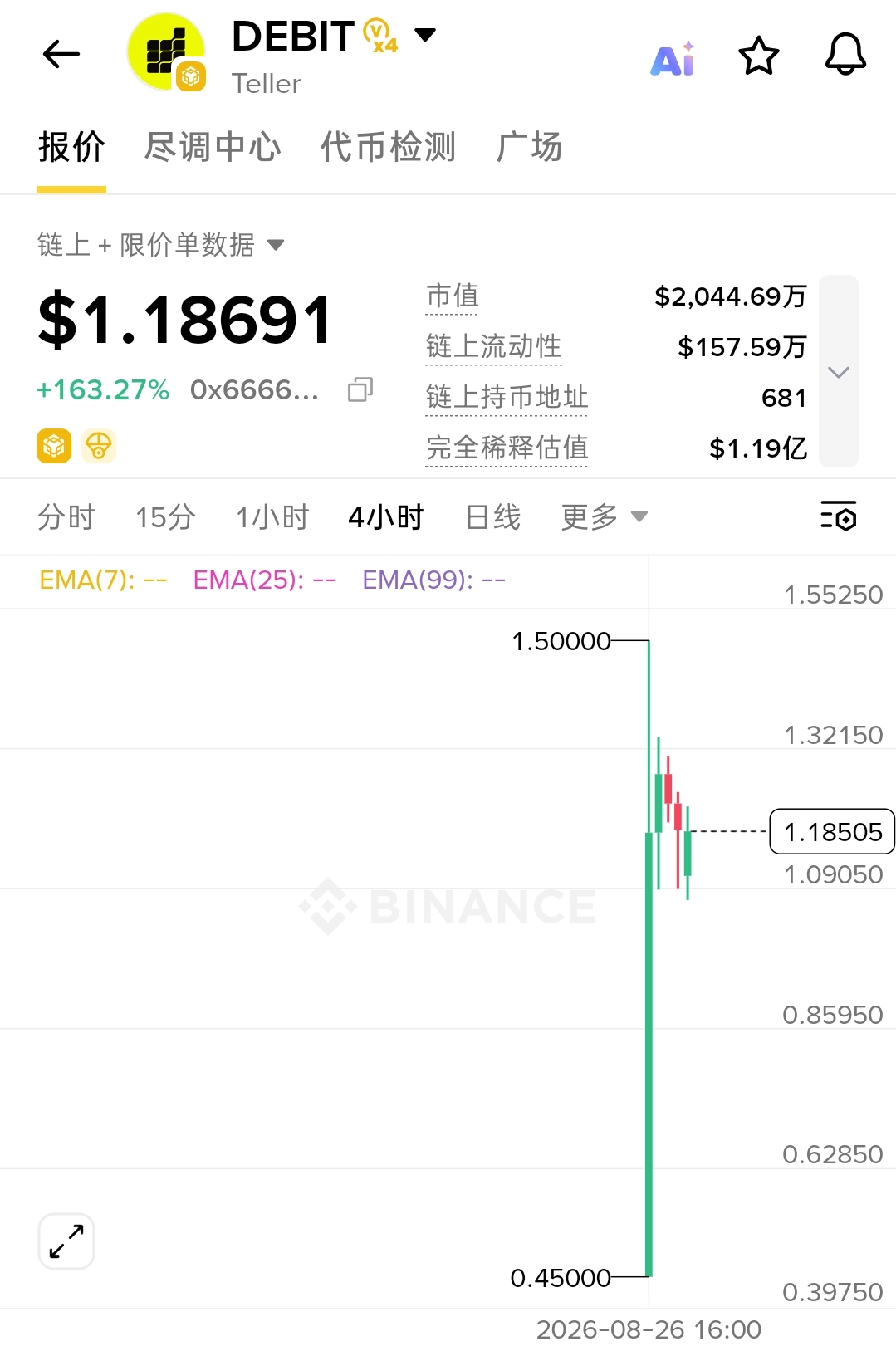Expand the chart to fullscreen
896x1346 pixels.
tap(66, 1241)
